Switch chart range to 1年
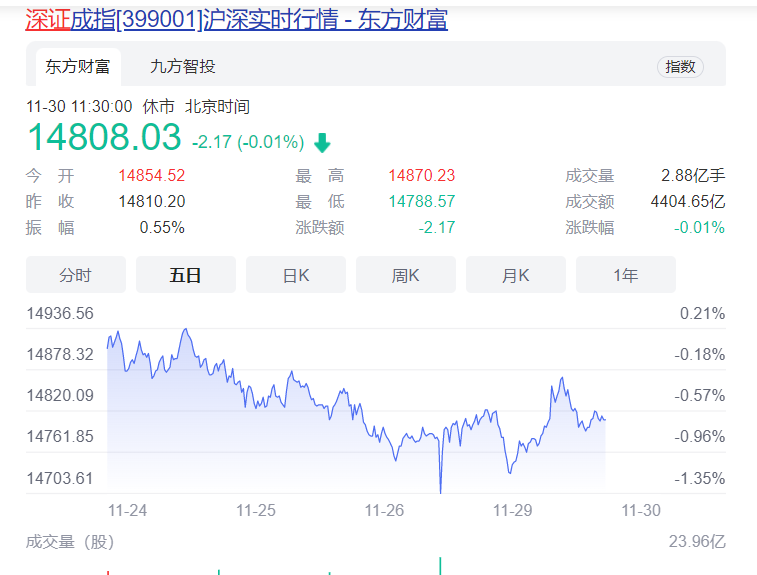The image size is (757, 575). [626, 275]
